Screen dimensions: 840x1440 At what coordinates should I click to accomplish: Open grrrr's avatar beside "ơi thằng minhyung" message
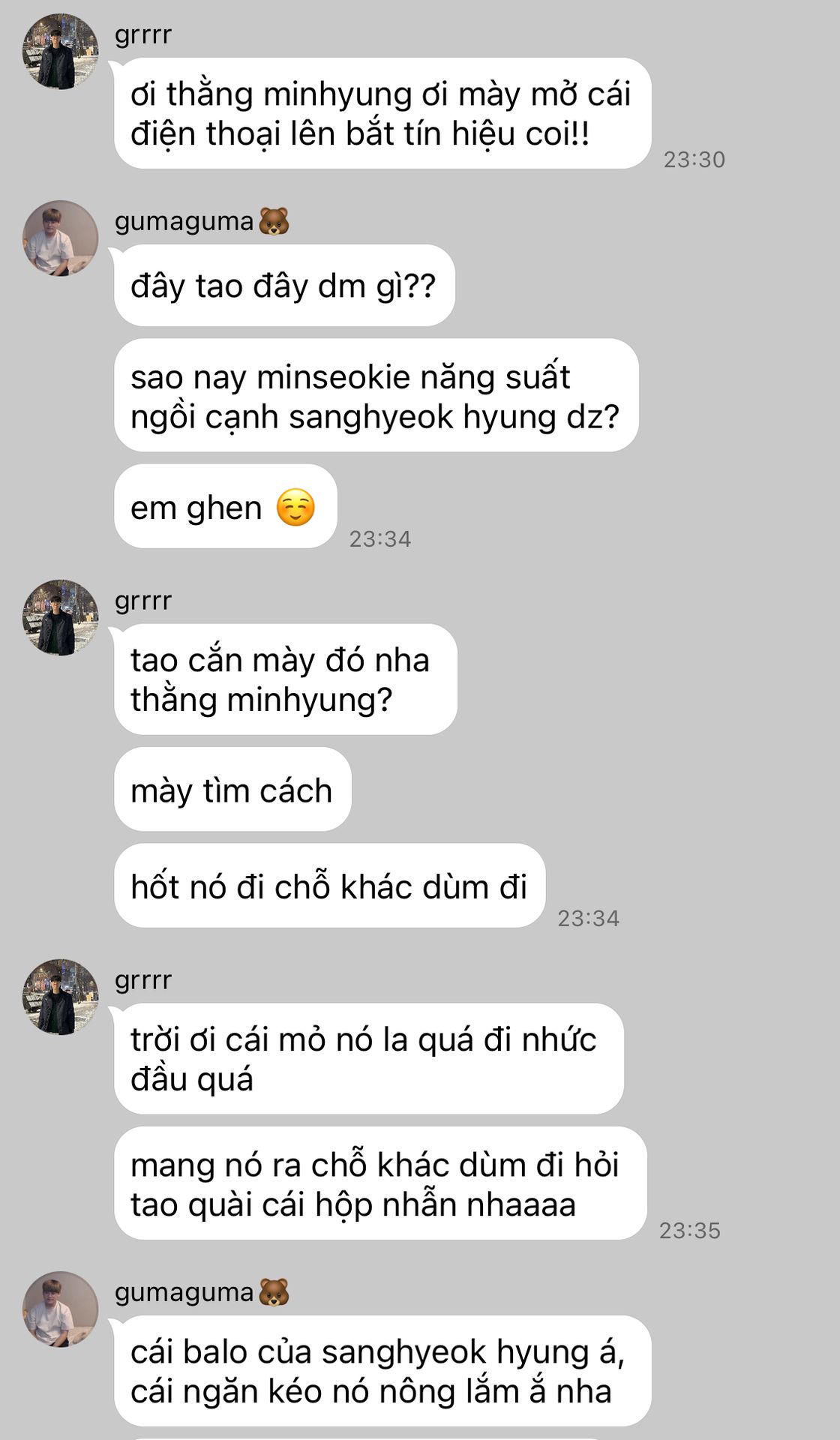60,52
